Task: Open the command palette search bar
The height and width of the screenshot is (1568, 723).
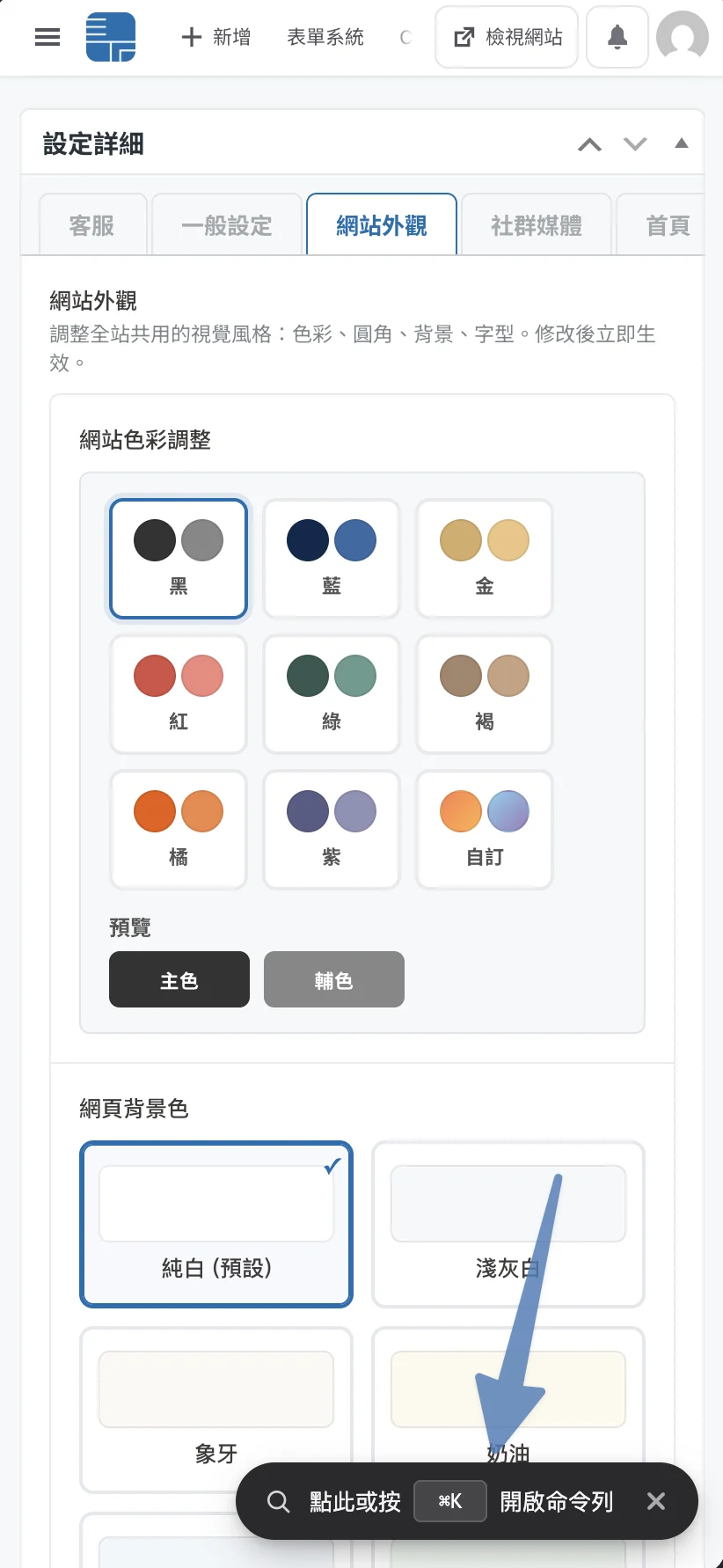Action: [440, 1501]
